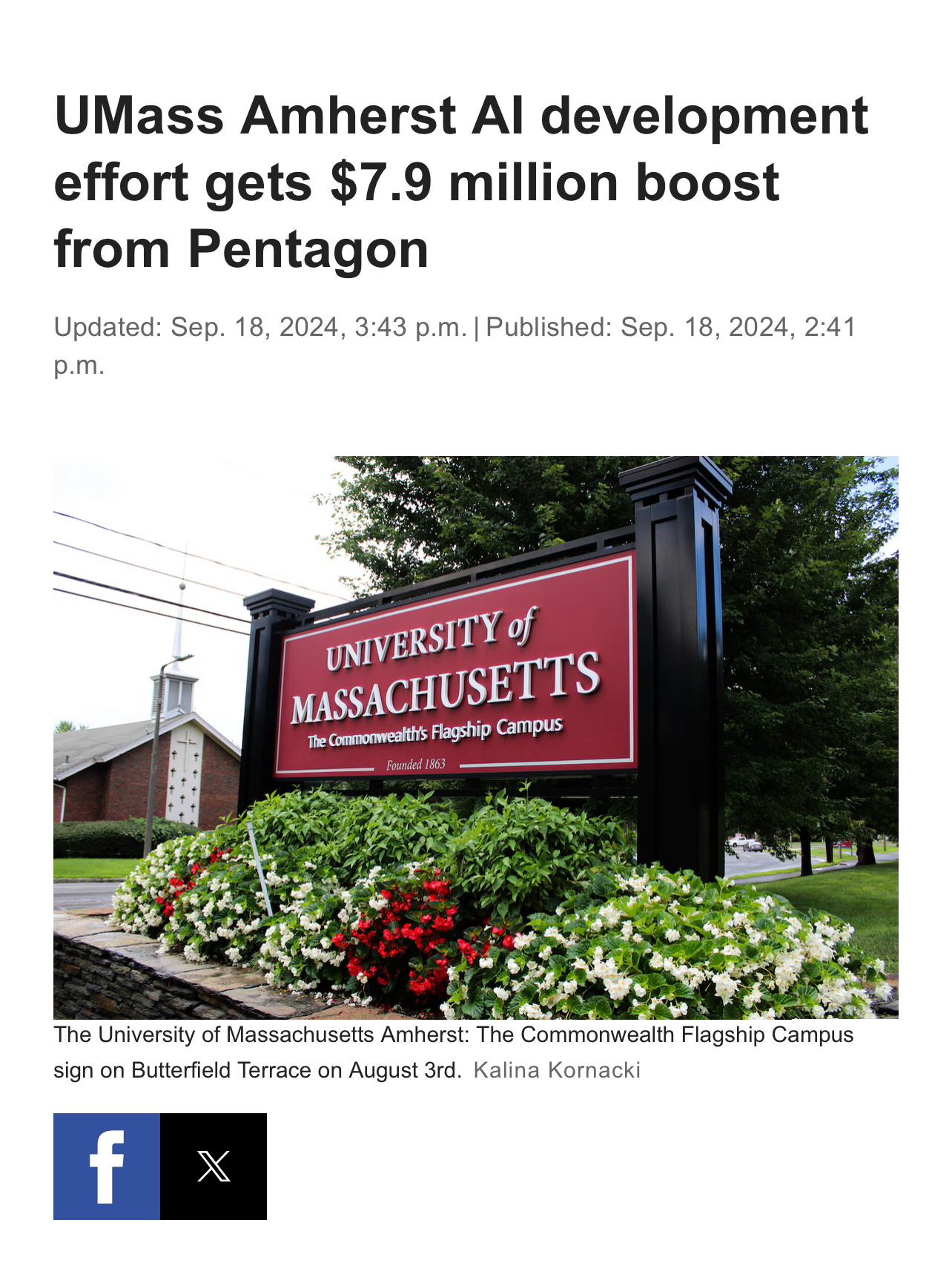The width and height of the screenshot is (952, 1286).
Task: Share the article on X
Action: point(214,1166)
